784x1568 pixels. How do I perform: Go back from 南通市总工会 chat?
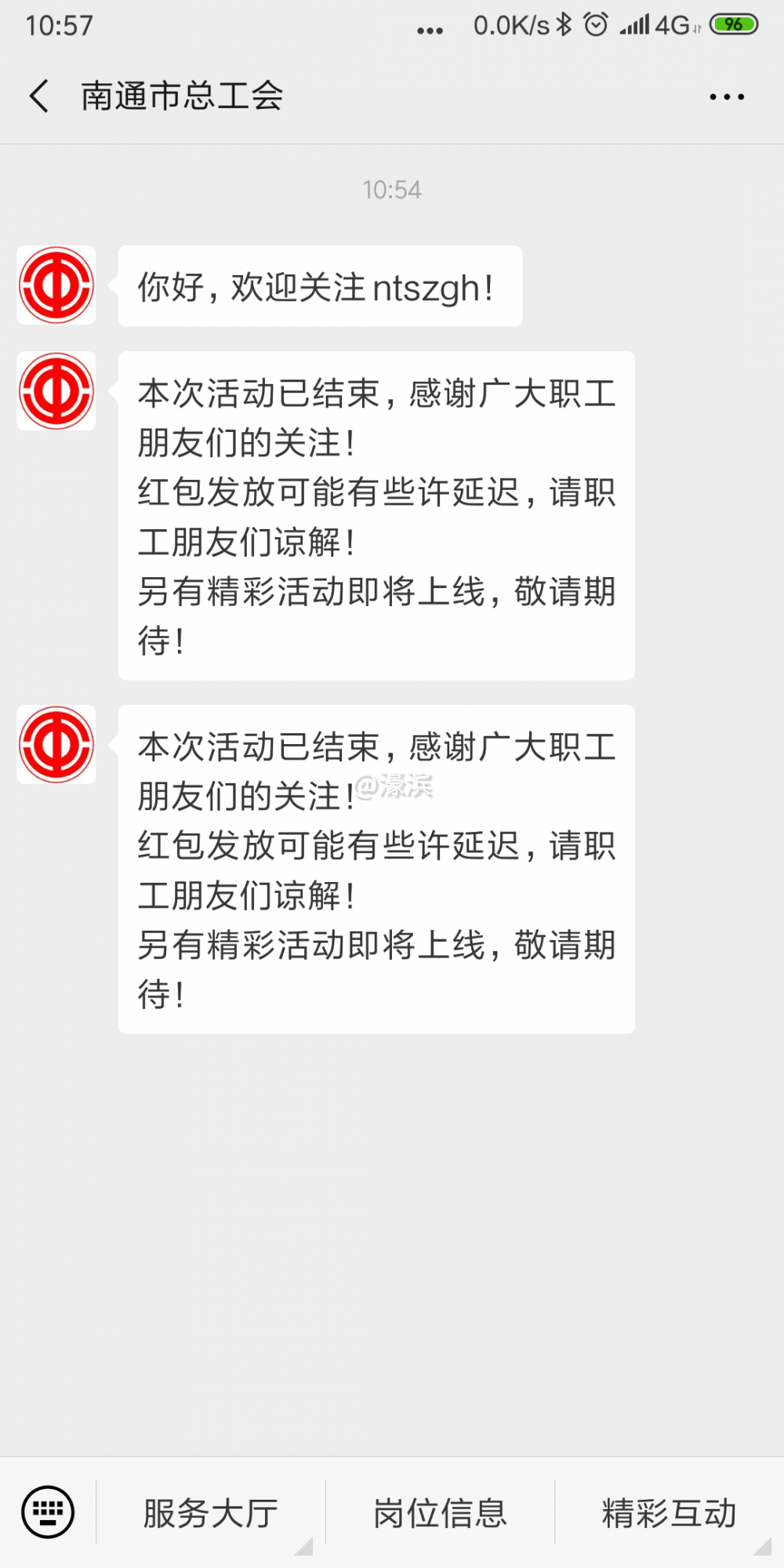pyautogui.click(x=39, y=96)
